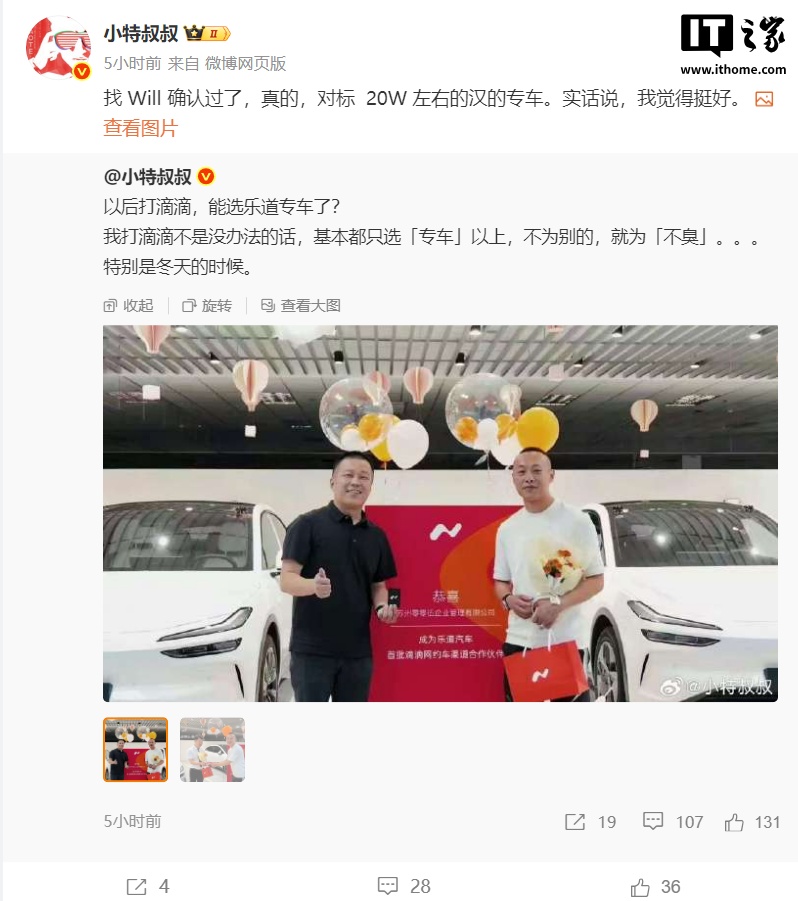
Task: Select the second image thumbnail
Action: [x=212, y=749]
